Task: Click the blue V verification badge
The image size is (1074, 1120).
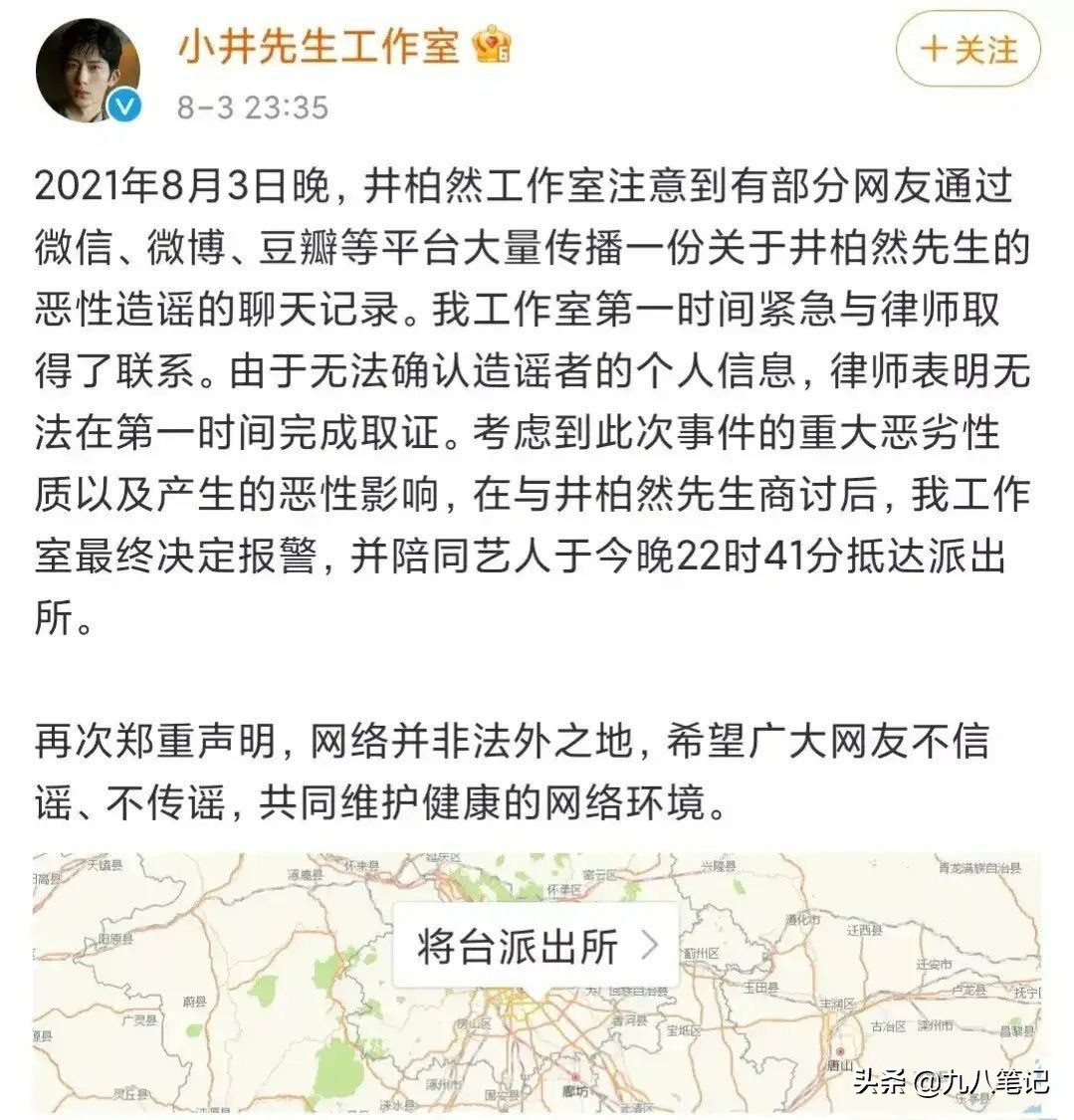Action: click(121, 103)
